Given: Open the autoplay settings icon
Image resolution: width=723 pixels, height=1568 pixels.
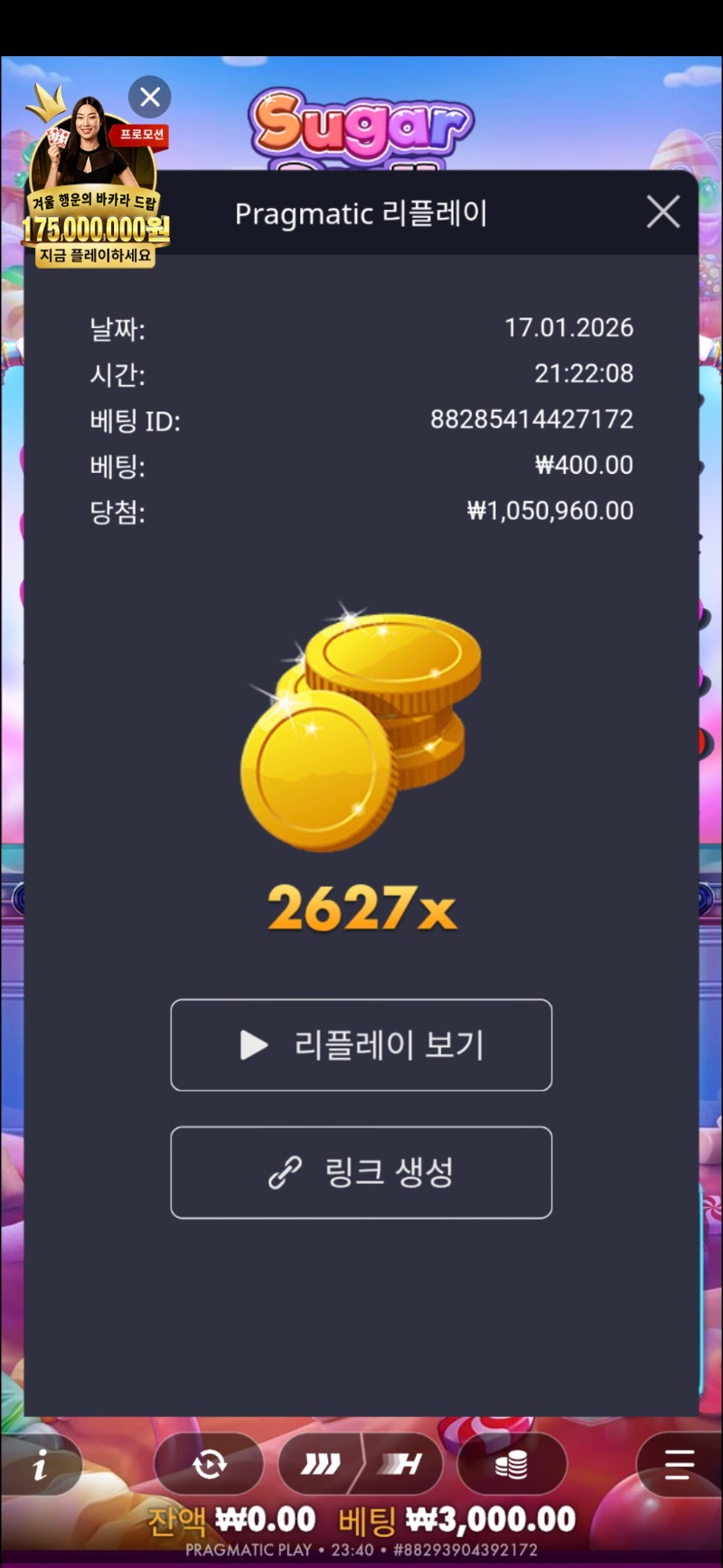Looking at the screenshot, I should point(209,1464).
